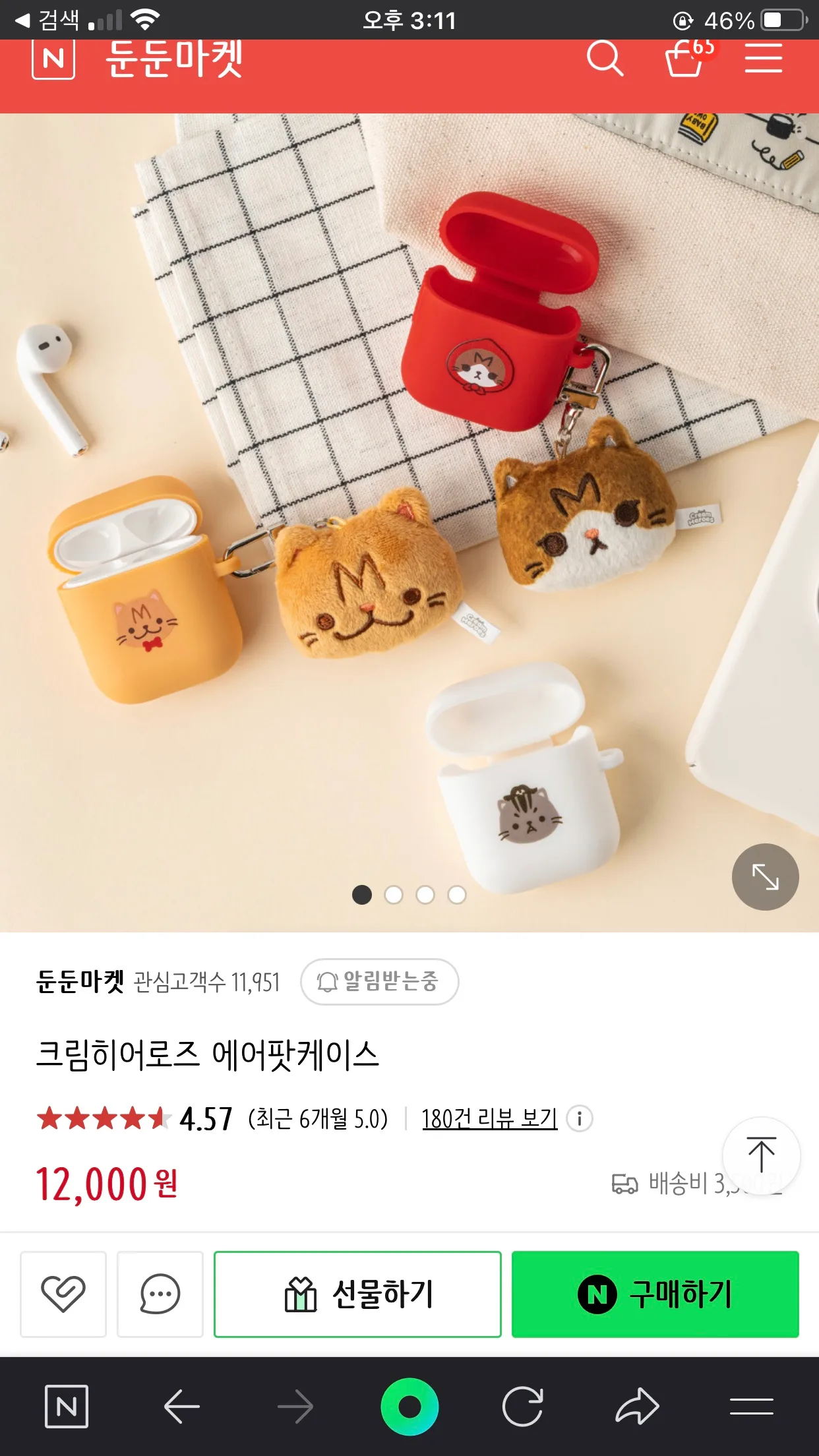The image size is (819, 1456).
Task: Disable 알림받는중 store notifications
Action: (x=380, y=982)
